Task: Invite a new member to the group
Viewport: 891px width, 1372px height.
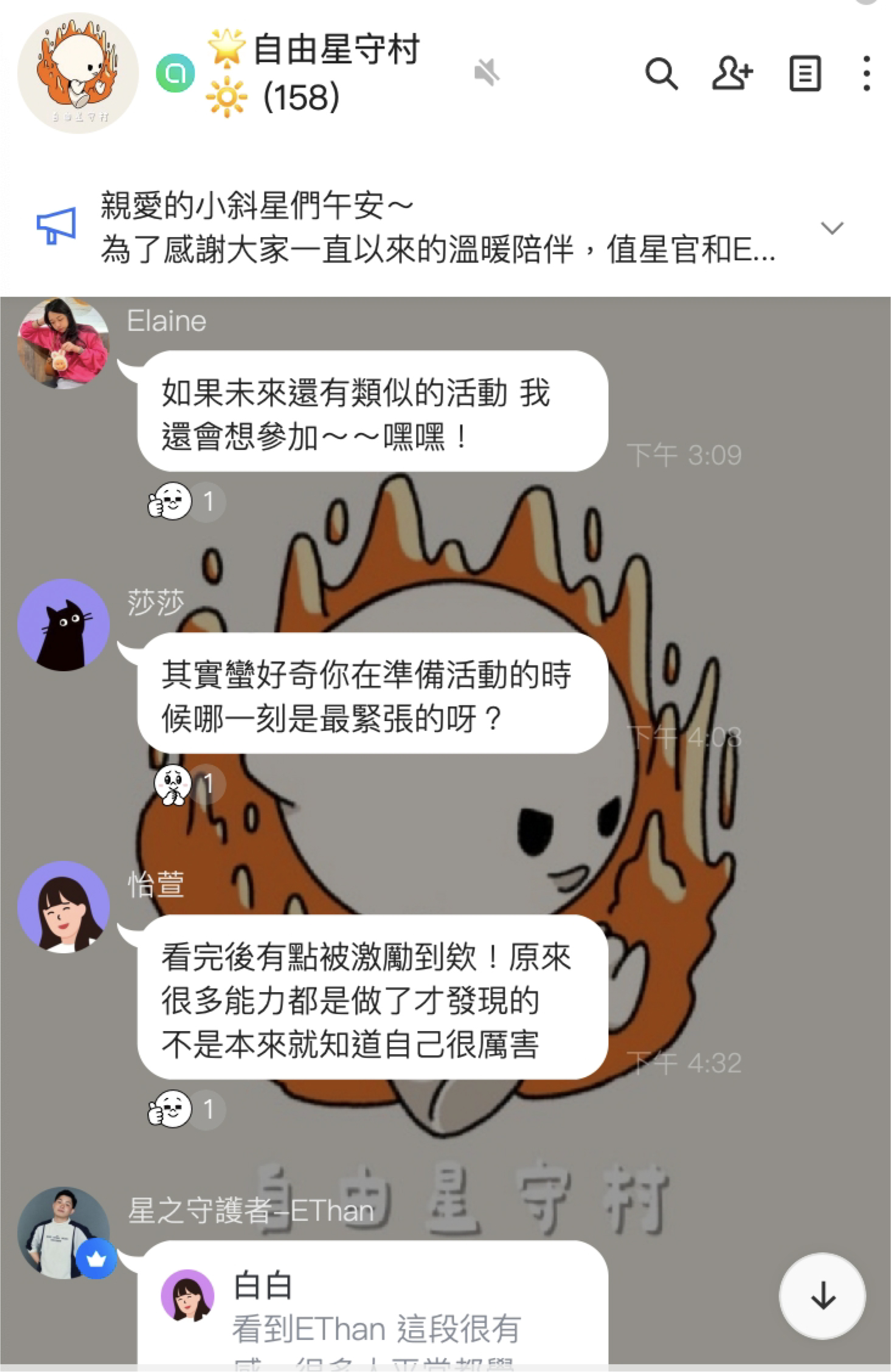Action: 732,74
